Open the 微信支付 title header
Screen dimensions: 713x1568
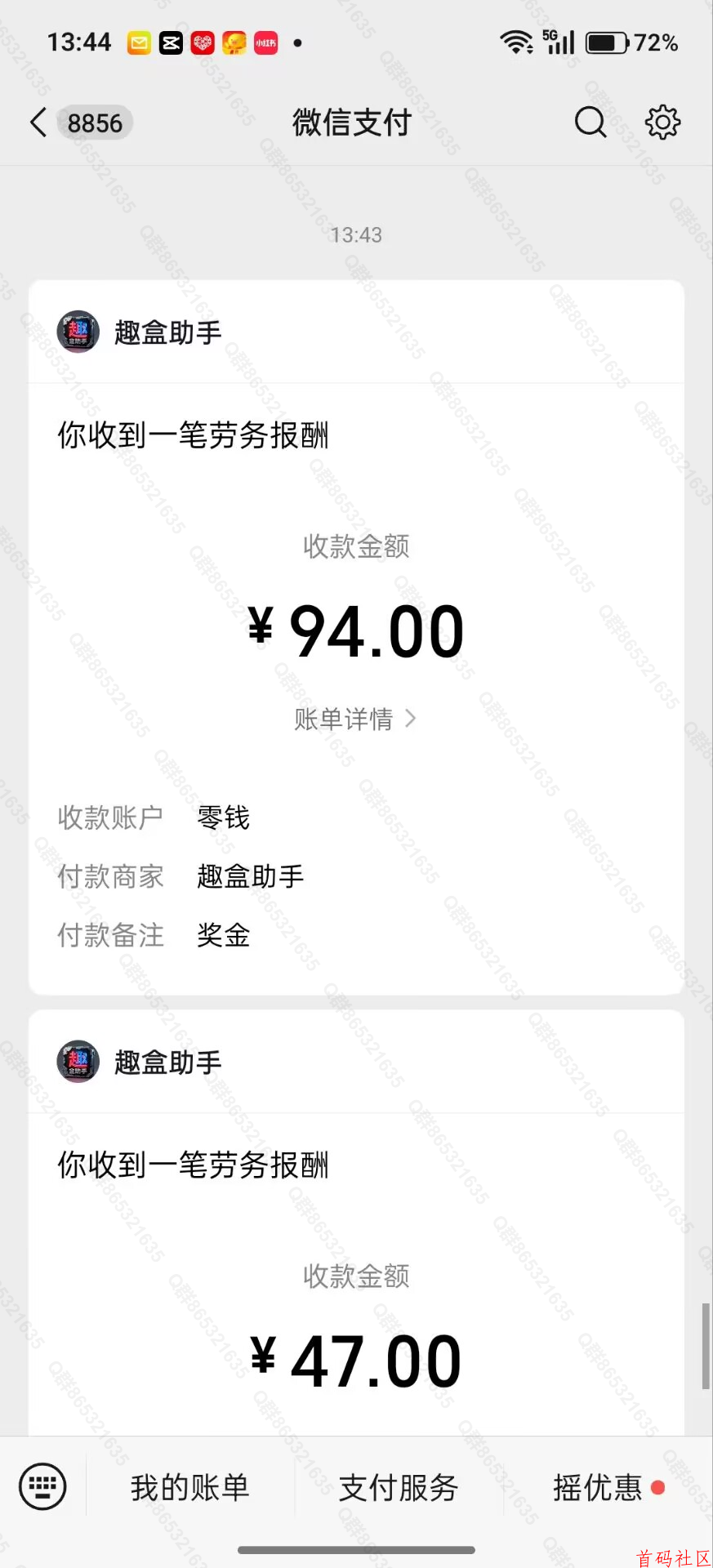tap(351, 122)
